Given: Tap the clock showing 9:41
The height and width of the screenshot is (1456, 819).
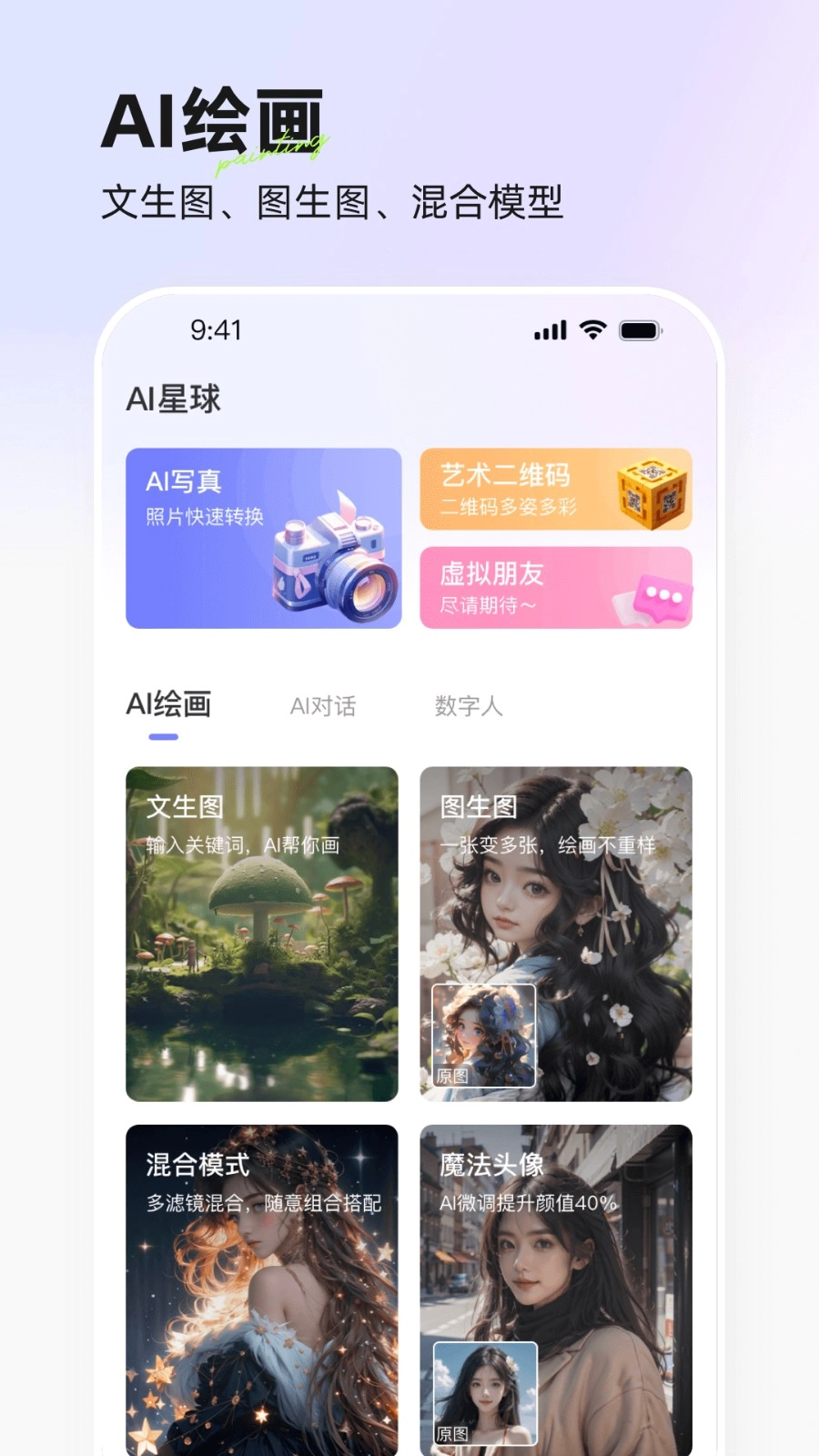Looking at the screenshot, I should point(216,330).
